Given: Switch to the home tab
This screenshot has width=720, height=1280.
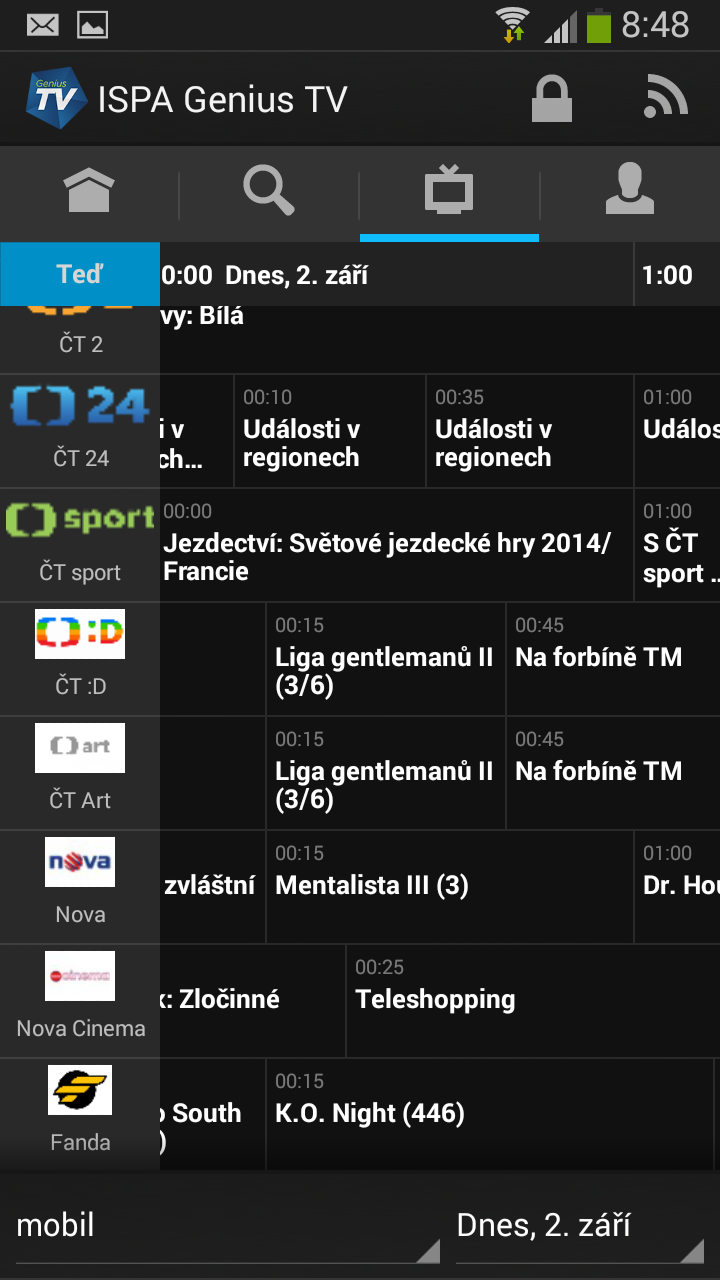Looking at the screenshot, I should 90,191.
